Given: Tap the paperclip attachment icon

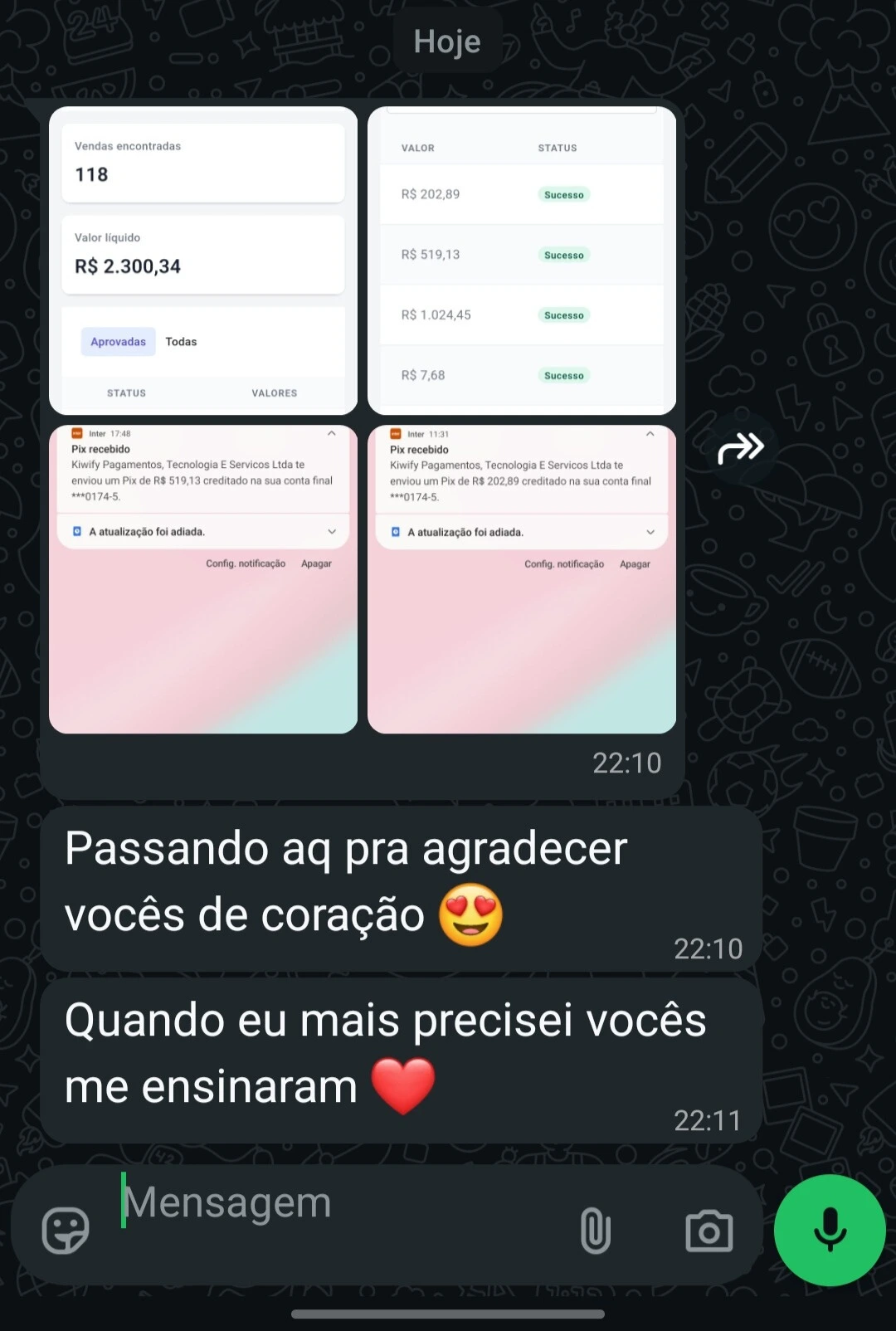Looking at the screenshot, I should [x=596, y=1231].
